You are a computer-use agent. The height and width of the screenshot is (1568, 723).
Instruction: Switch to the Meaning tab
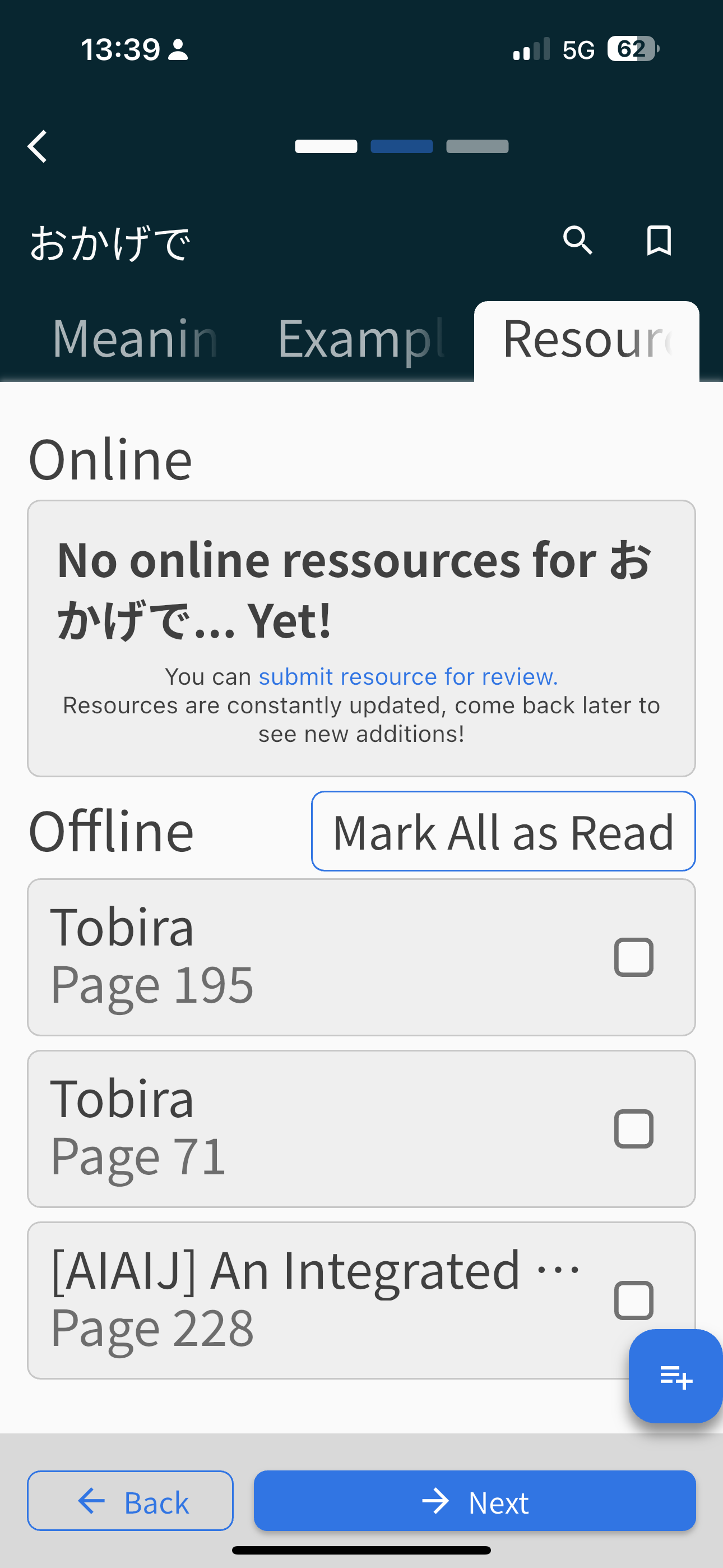pyautogui.click(x=135, y=340)
